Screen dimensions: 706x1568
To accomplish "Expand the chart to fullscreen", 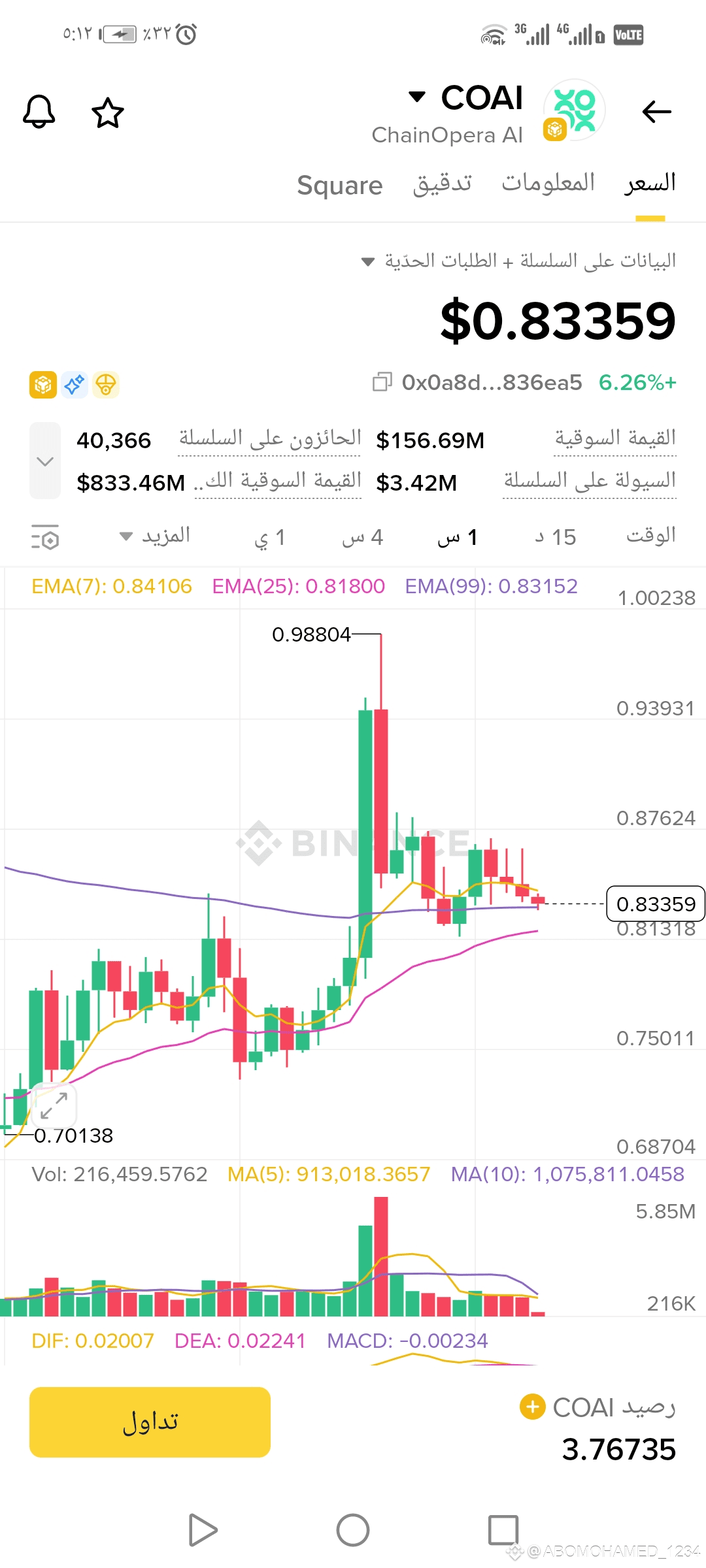I will click(54, 1105).
